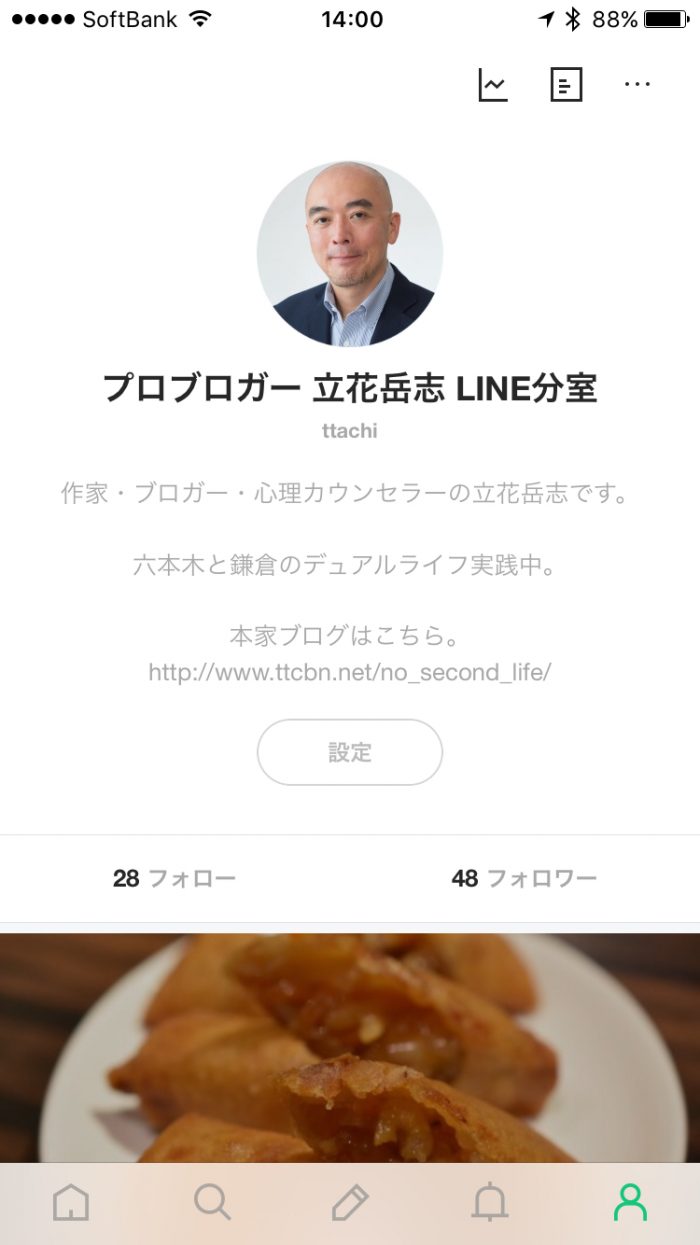Select the profile tab
Image resolution: width=700 pixels, height=1245 pixels.
pos(630,1203)
